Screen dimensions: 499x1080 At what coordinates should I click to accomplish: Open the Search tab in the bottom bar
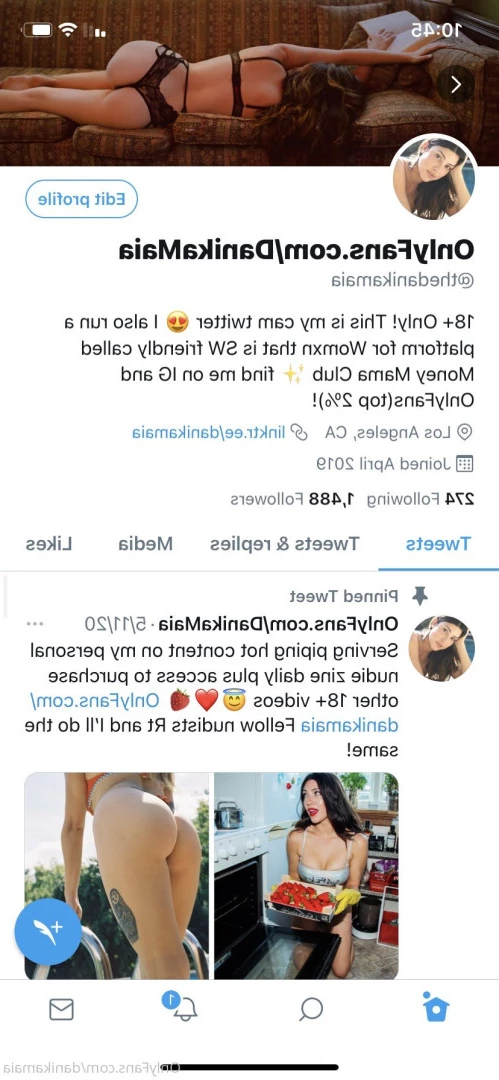pyautogui.click(x=312, y=1010)
